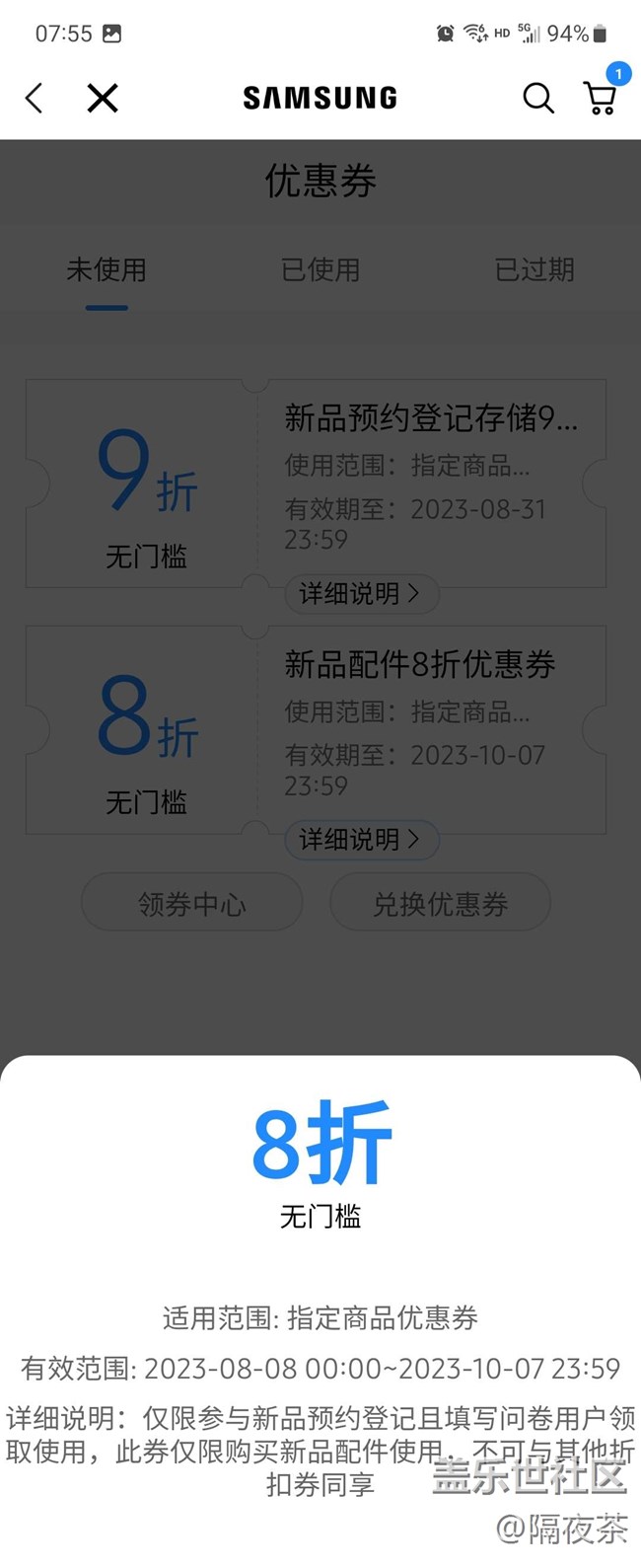Switch to the 已使用 tab
The height and width of the screenshot is (1568, 641).
coord(320,269)
